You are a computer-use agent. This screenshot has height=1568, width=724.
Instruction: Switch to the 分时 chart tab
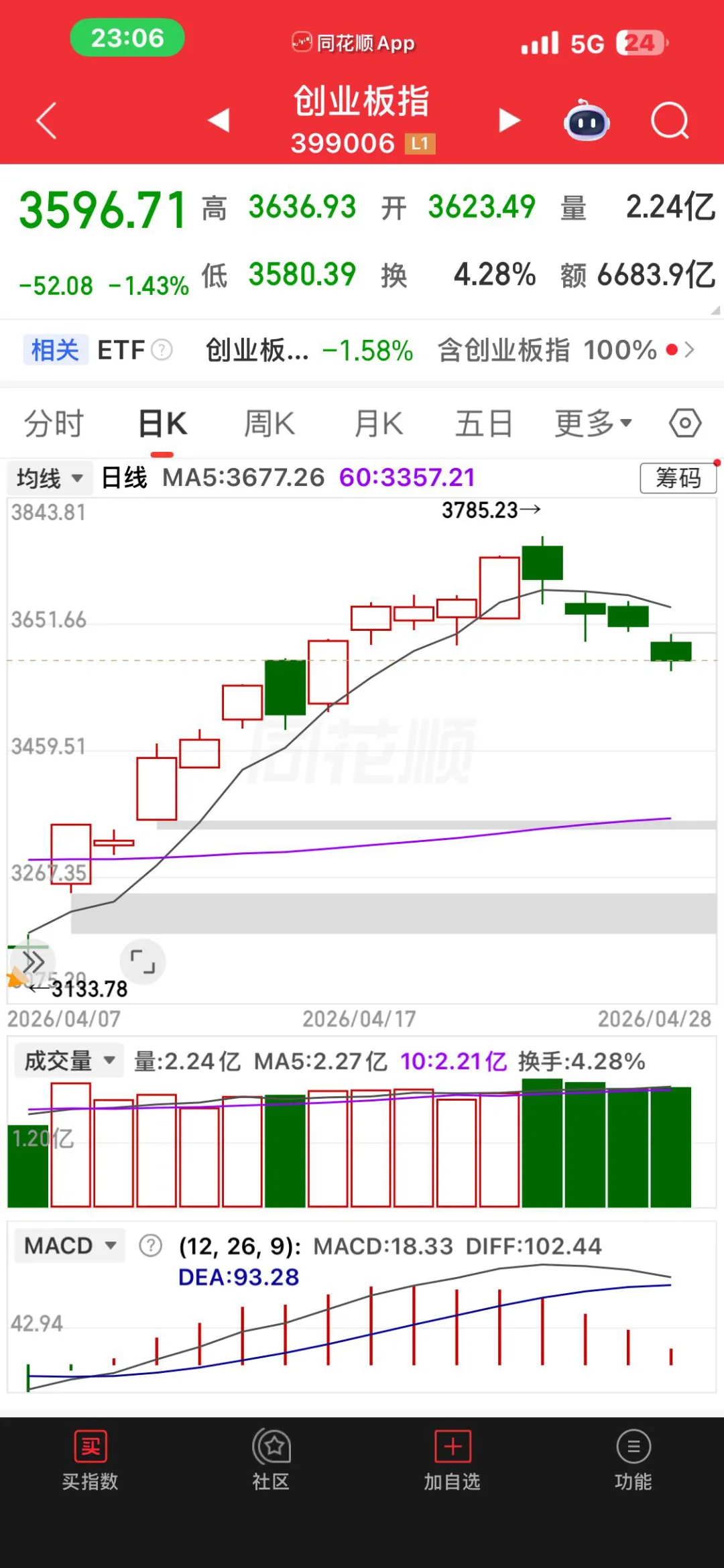(x=54, y=424)
